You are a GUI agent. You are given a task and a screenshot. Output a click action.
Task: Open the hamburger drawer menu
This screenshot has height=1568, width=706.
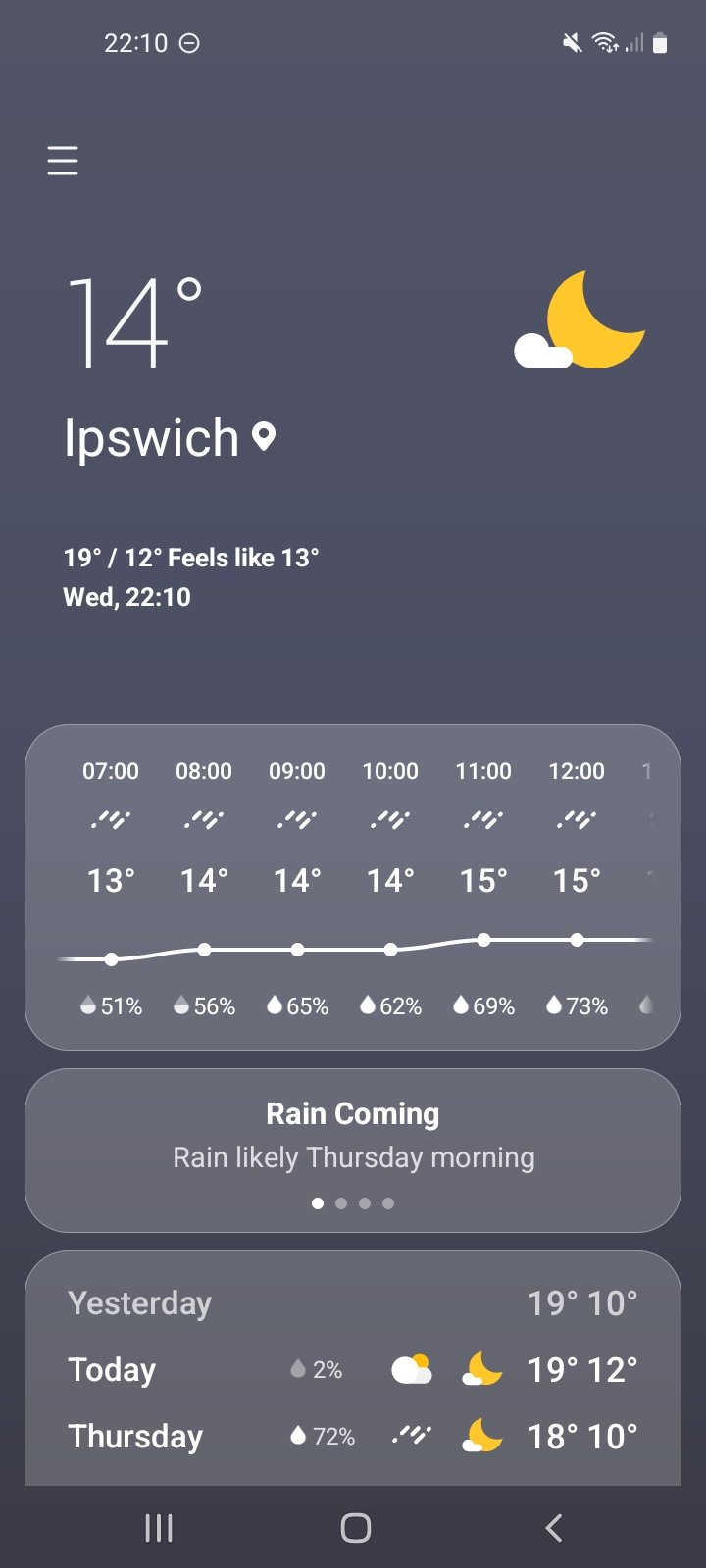click(63, 160)
